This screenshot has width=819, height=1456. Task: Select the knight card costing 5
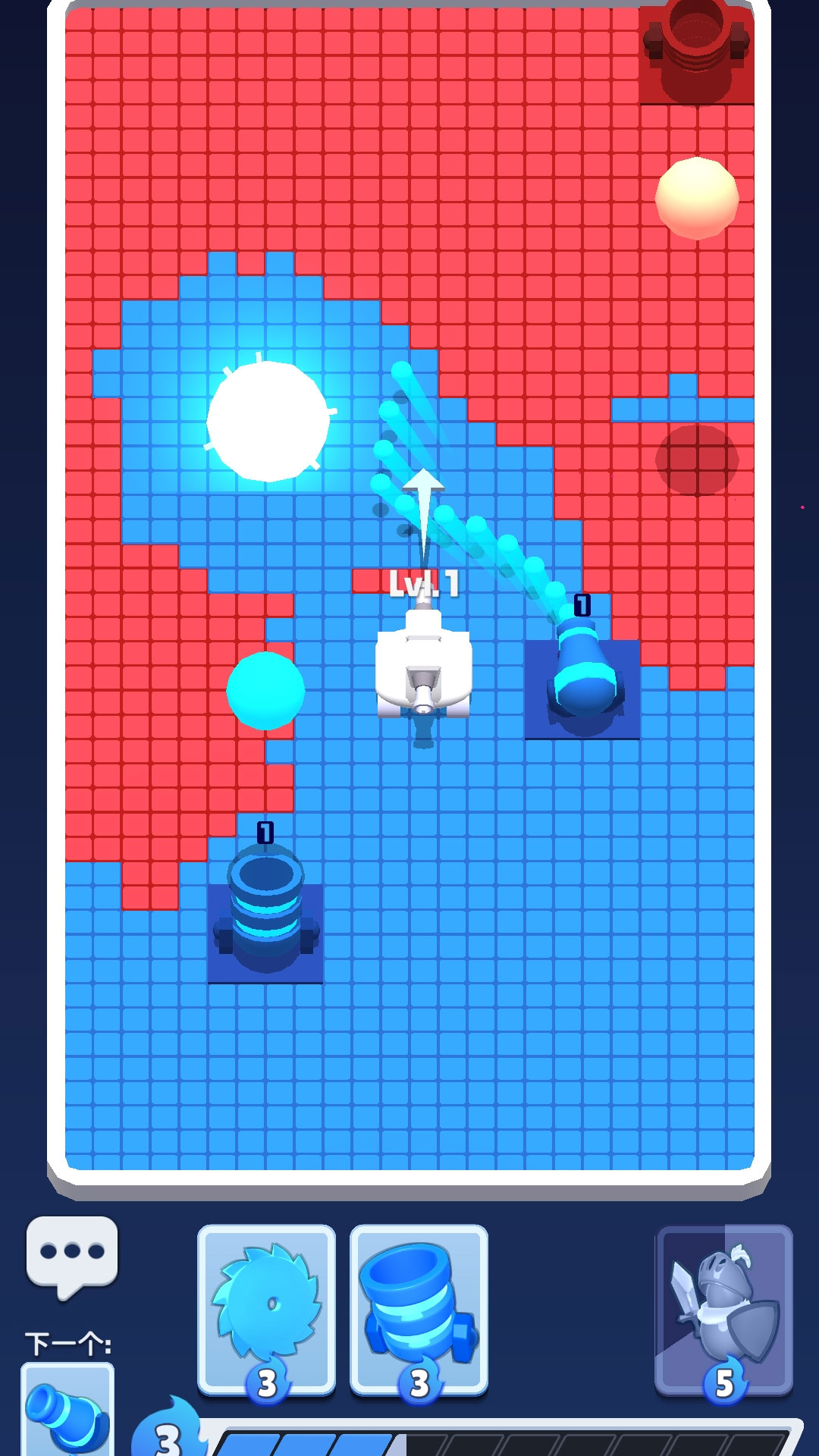coord(724,1309)
